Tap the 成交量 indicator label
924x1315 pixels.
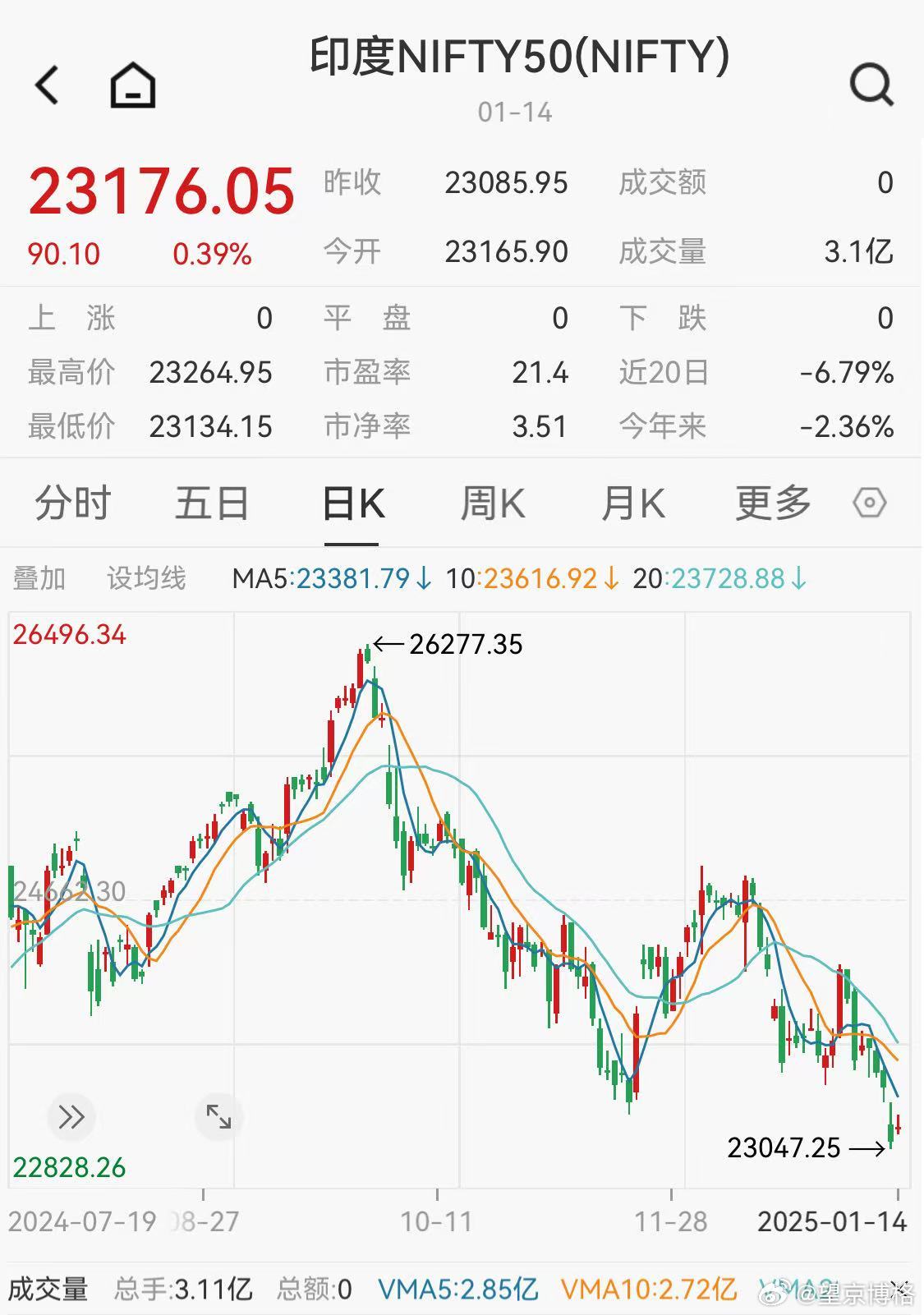48,1289
